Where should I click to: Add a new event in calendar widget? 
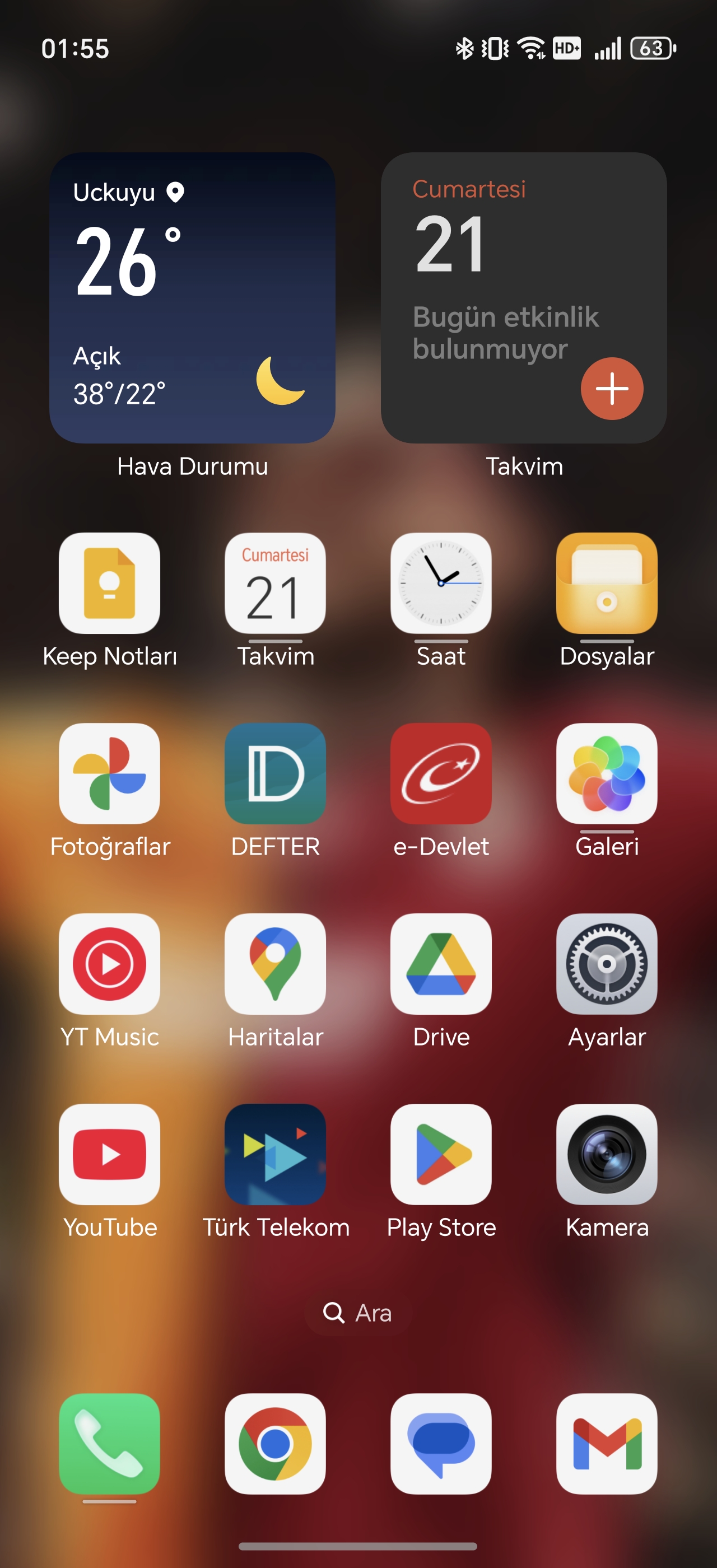[612, 388]
